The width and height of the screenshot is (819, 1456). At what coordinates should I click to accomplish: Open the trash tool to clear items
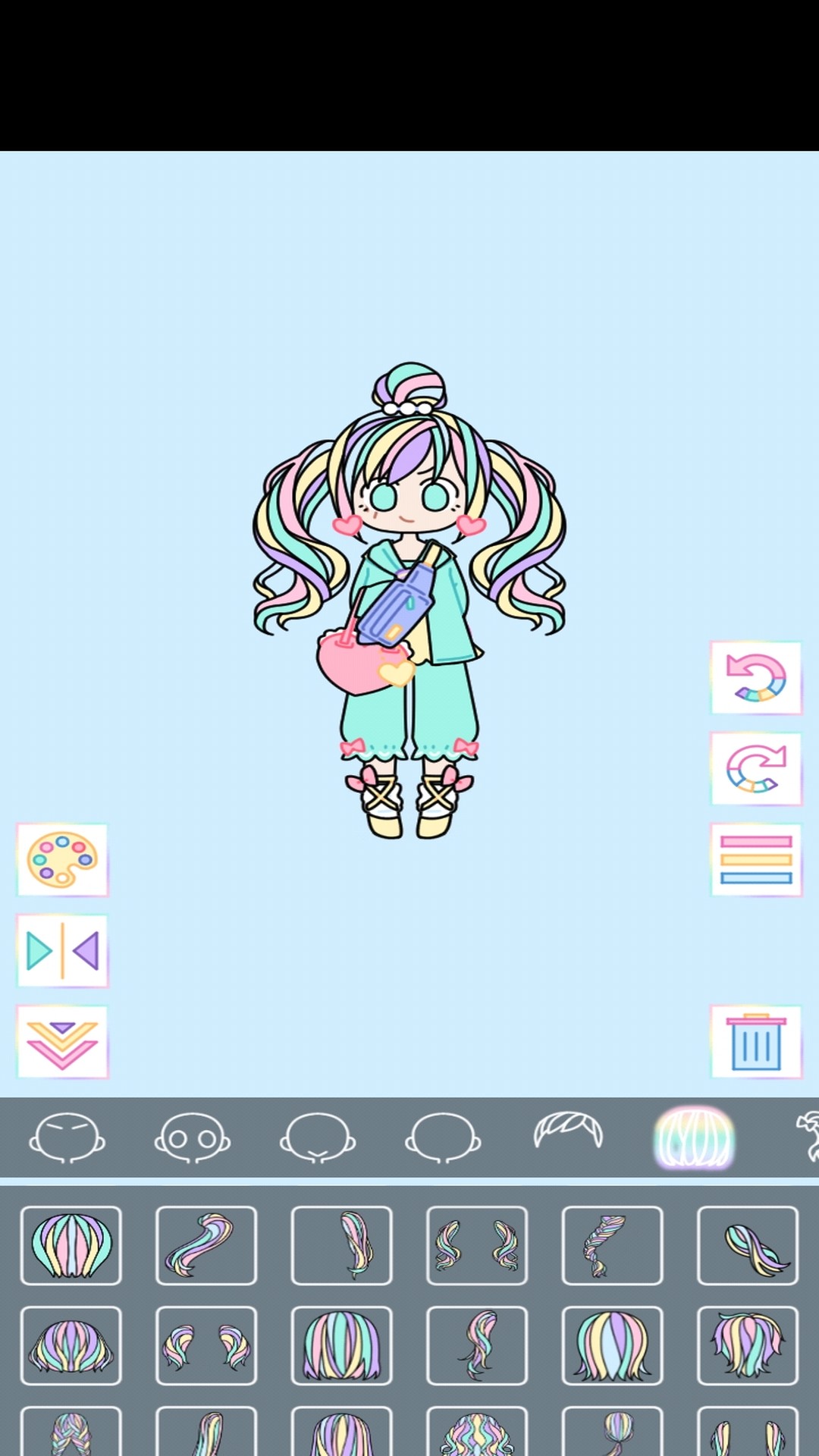(x=755, y=1041)
